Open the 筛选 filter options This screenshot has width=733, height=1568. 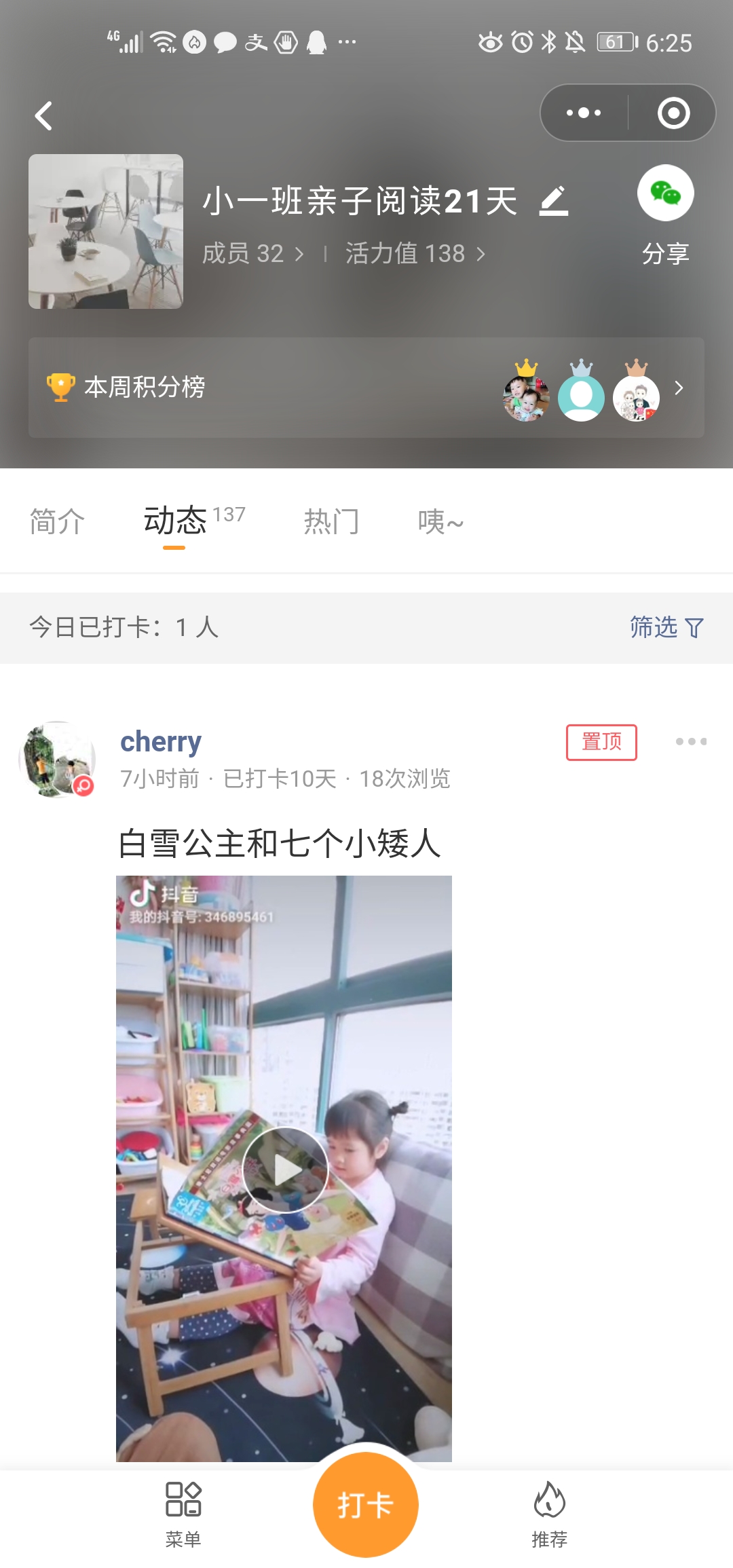[666, 627]
